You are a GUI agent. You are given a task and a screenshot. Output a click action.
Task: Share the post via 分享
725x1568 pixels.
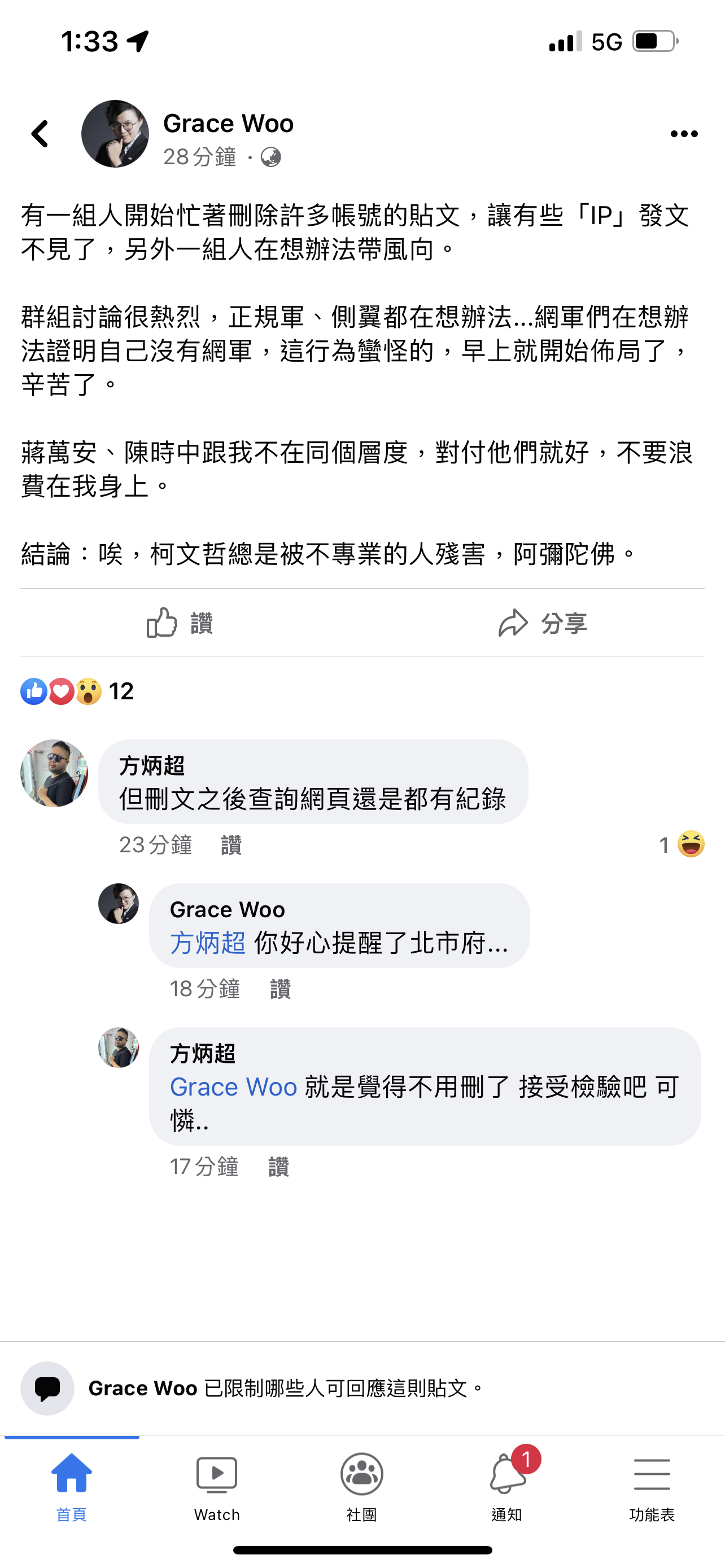coord(543,623)
